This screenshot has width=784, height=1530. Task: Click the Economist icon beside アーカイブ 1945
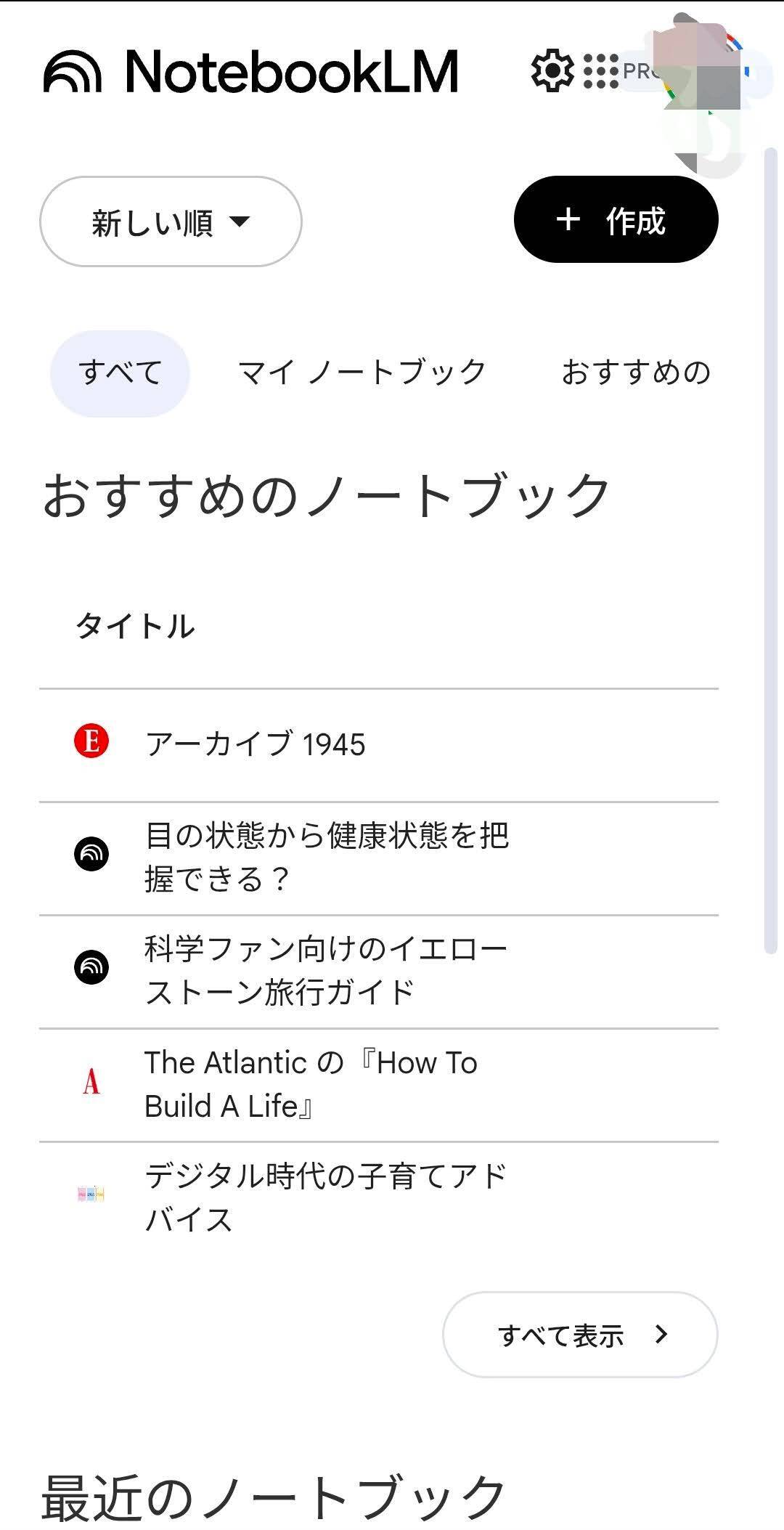pos(89,741)
